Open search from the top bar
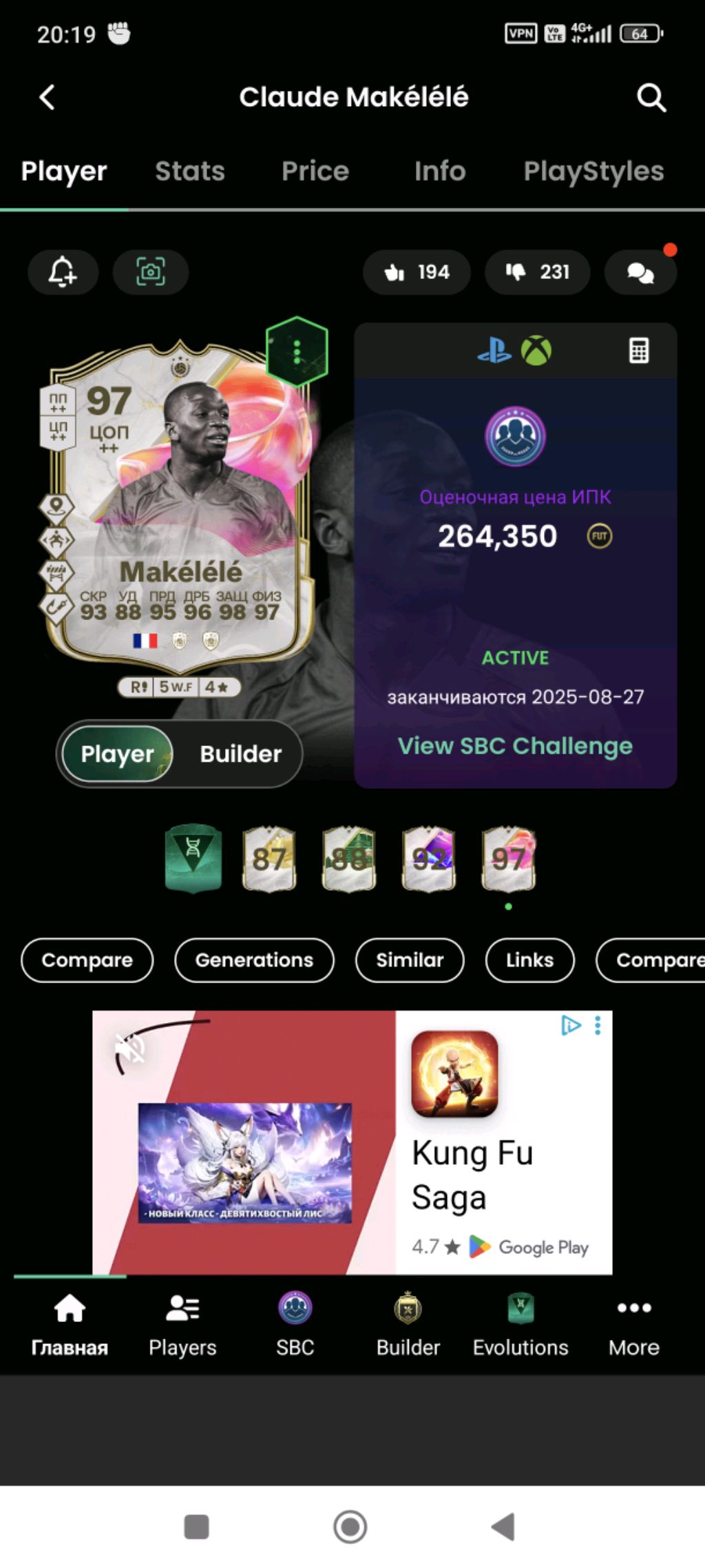 coord(651,97)
